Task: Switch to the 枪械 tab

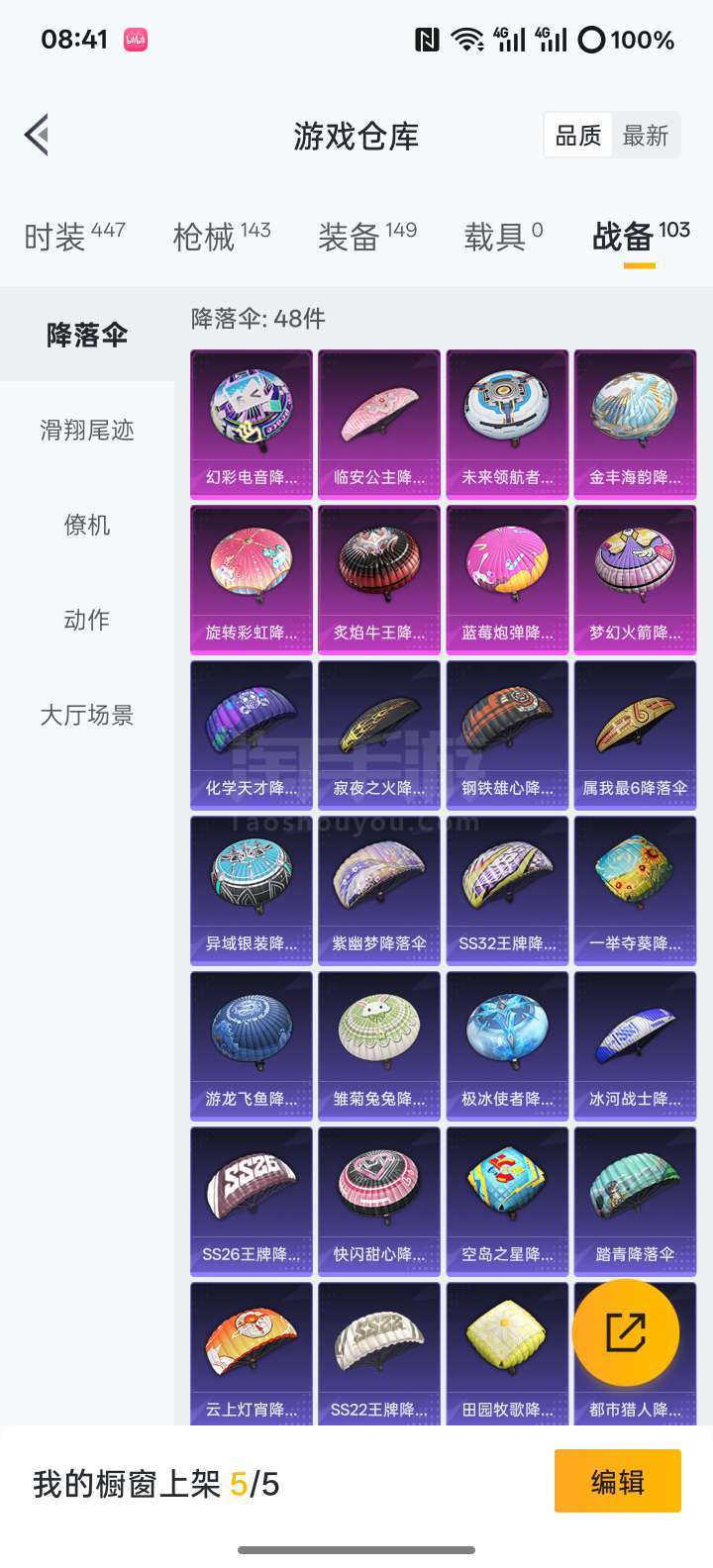Action: click(x=222, y=237)
